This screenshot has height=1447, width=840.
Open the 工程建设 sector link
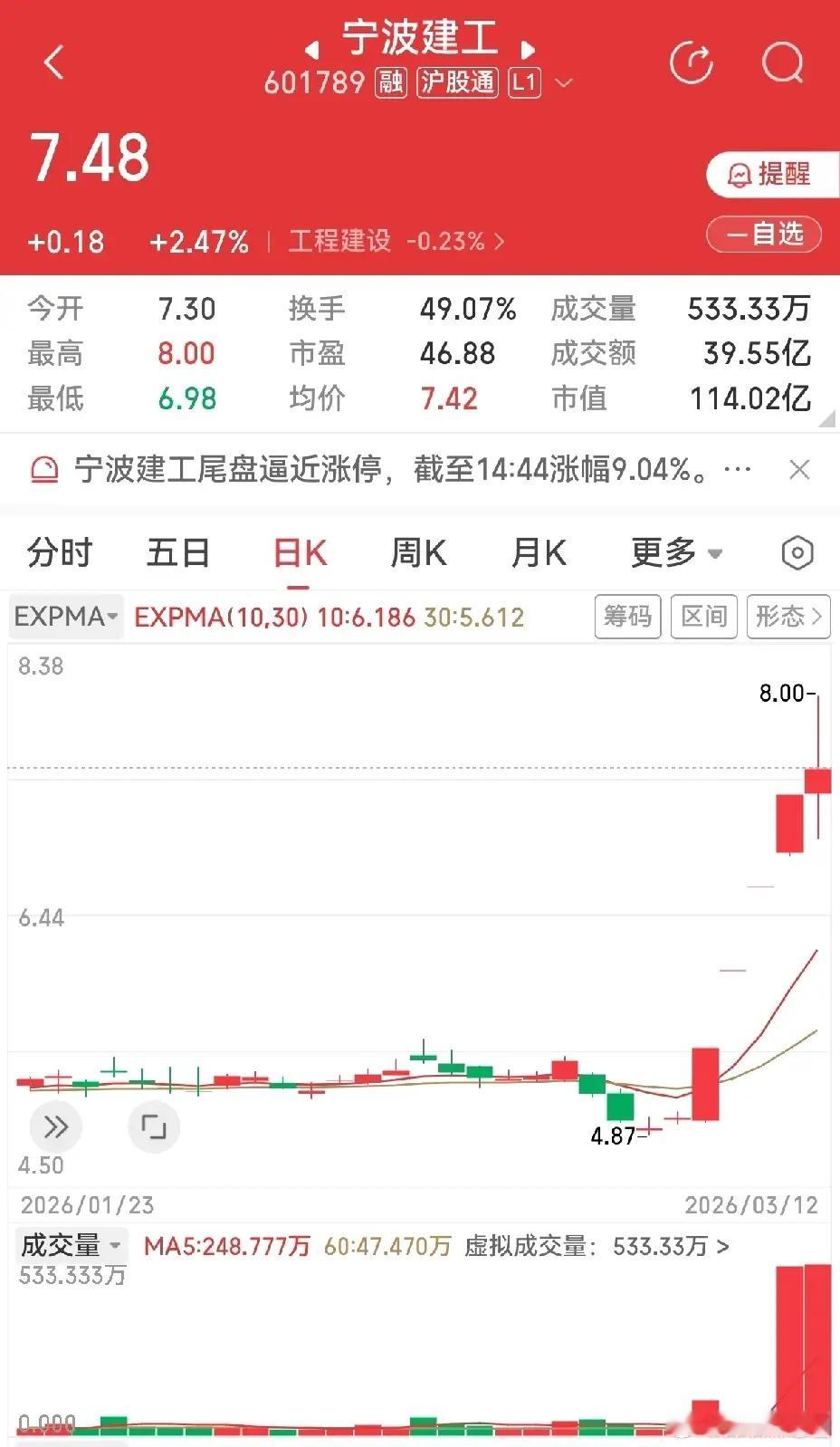coord(396,241)
